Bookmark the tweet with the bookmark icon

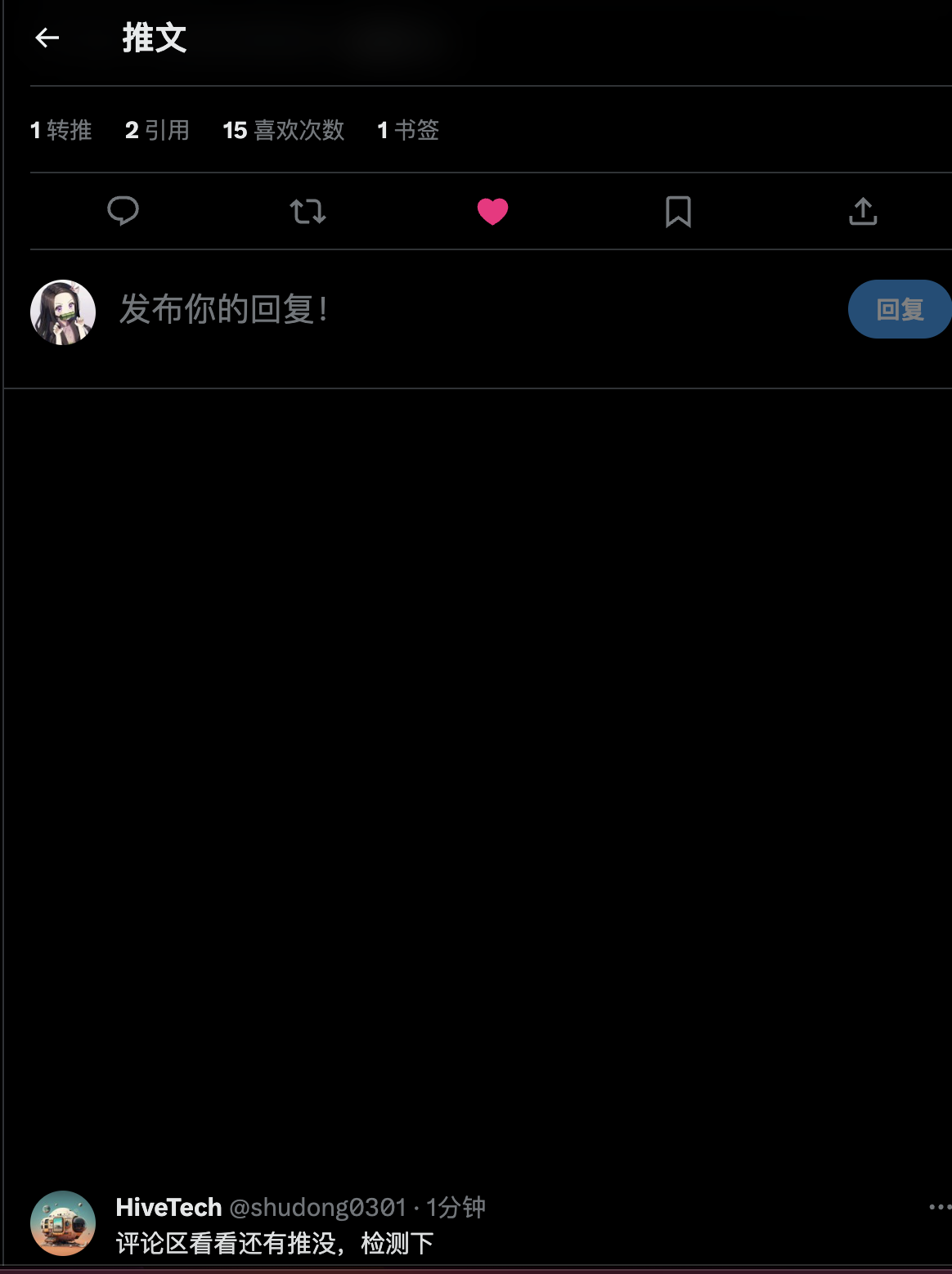(677, 212)
